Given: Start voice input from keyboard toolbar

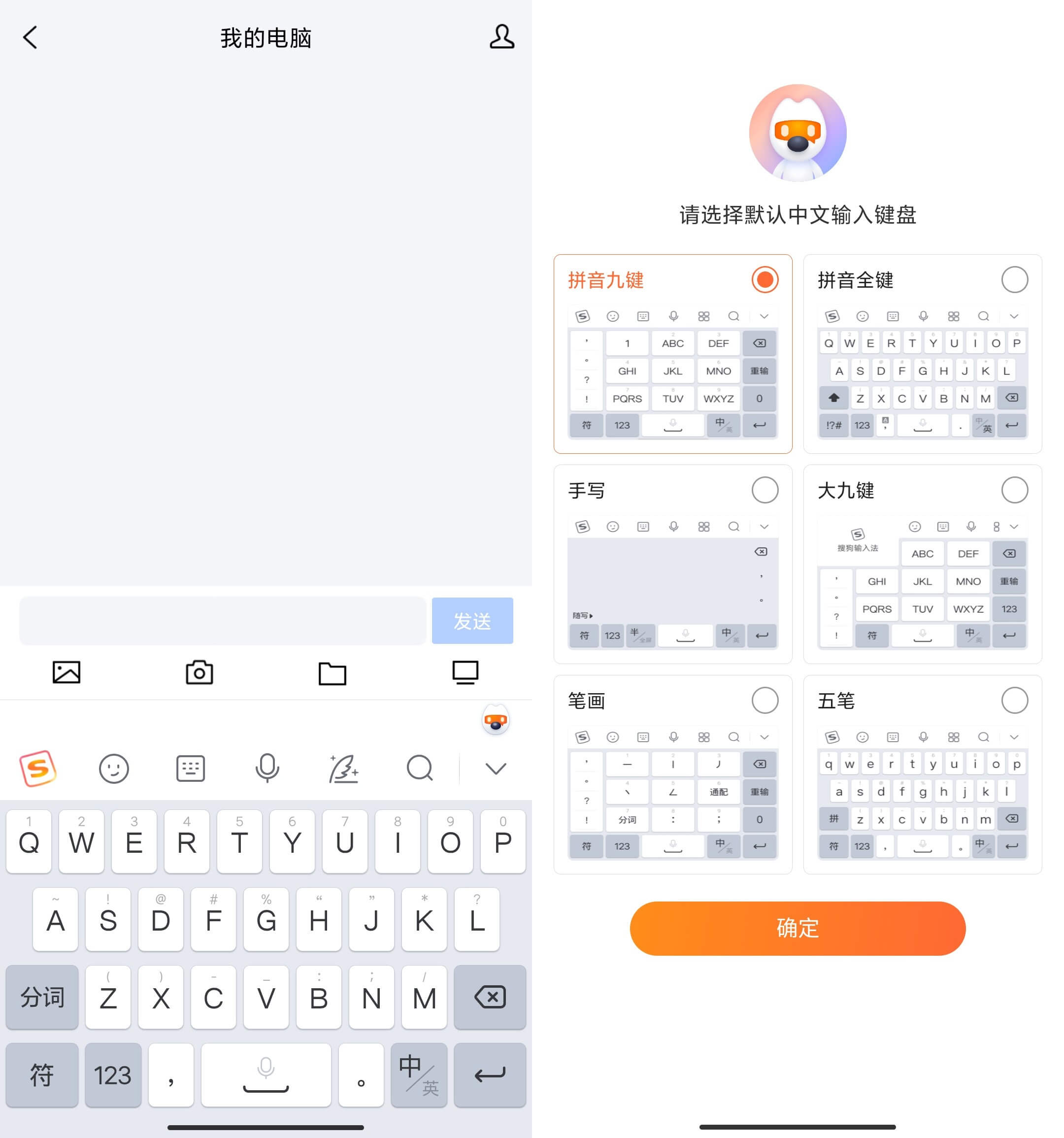Looking at the screenshot, I should 266,768.
